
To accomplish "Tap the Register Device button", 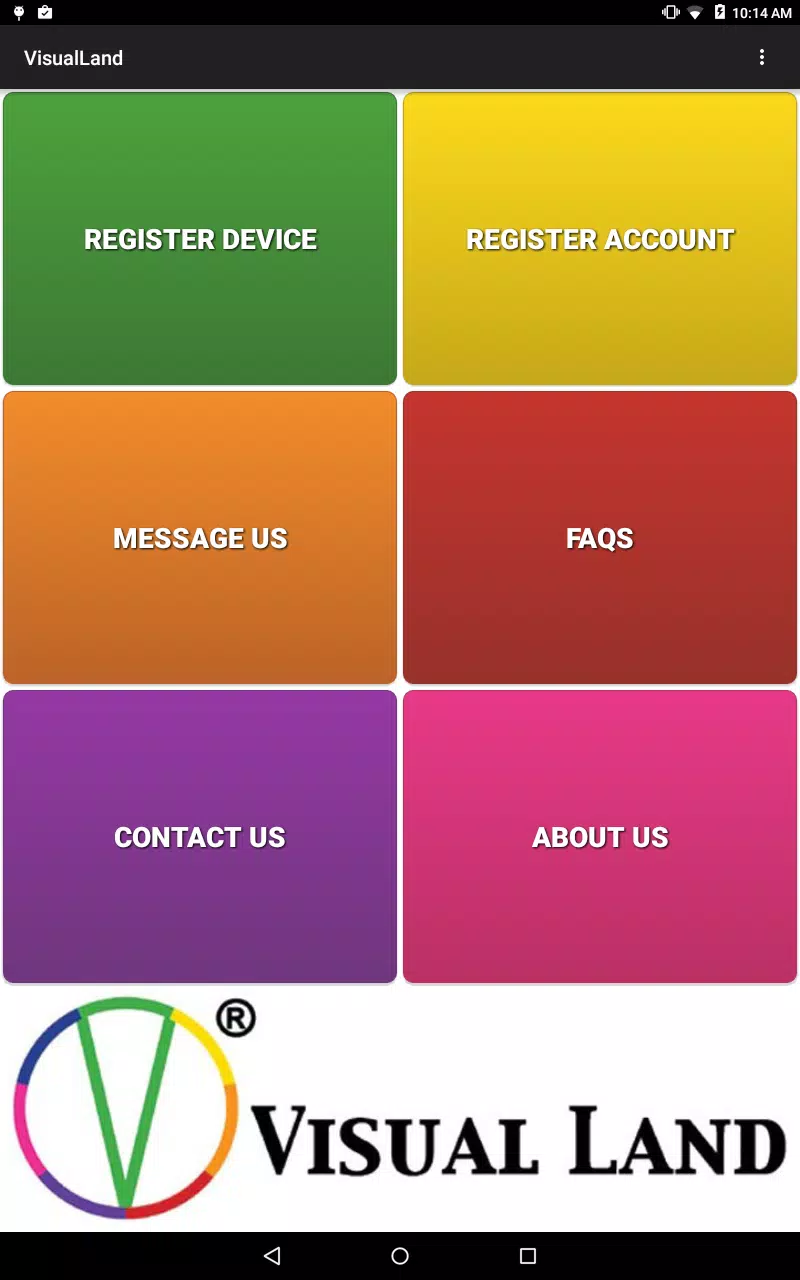I will click(x=200, y=239).
